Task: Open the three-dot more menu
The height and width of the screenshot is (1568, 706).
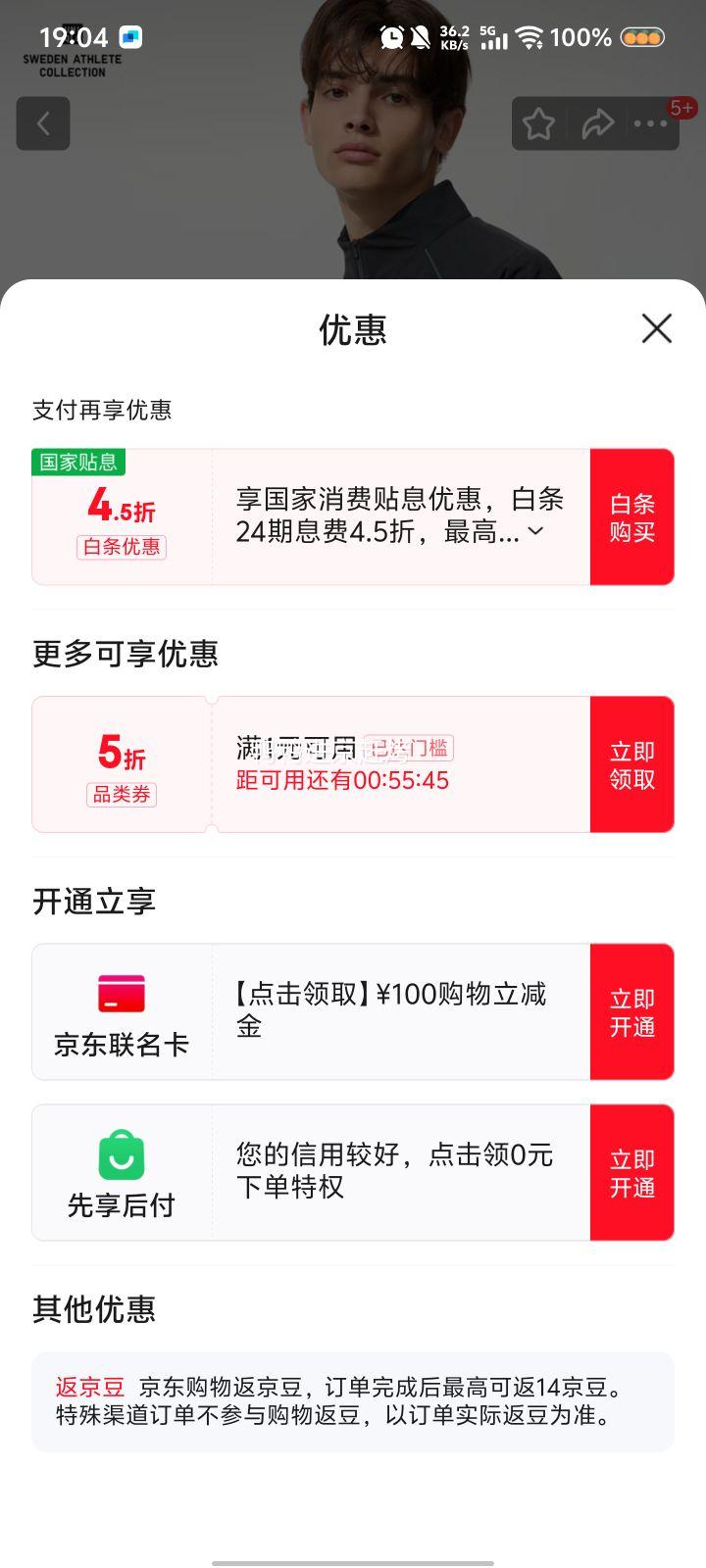Action: pos(650,124)
